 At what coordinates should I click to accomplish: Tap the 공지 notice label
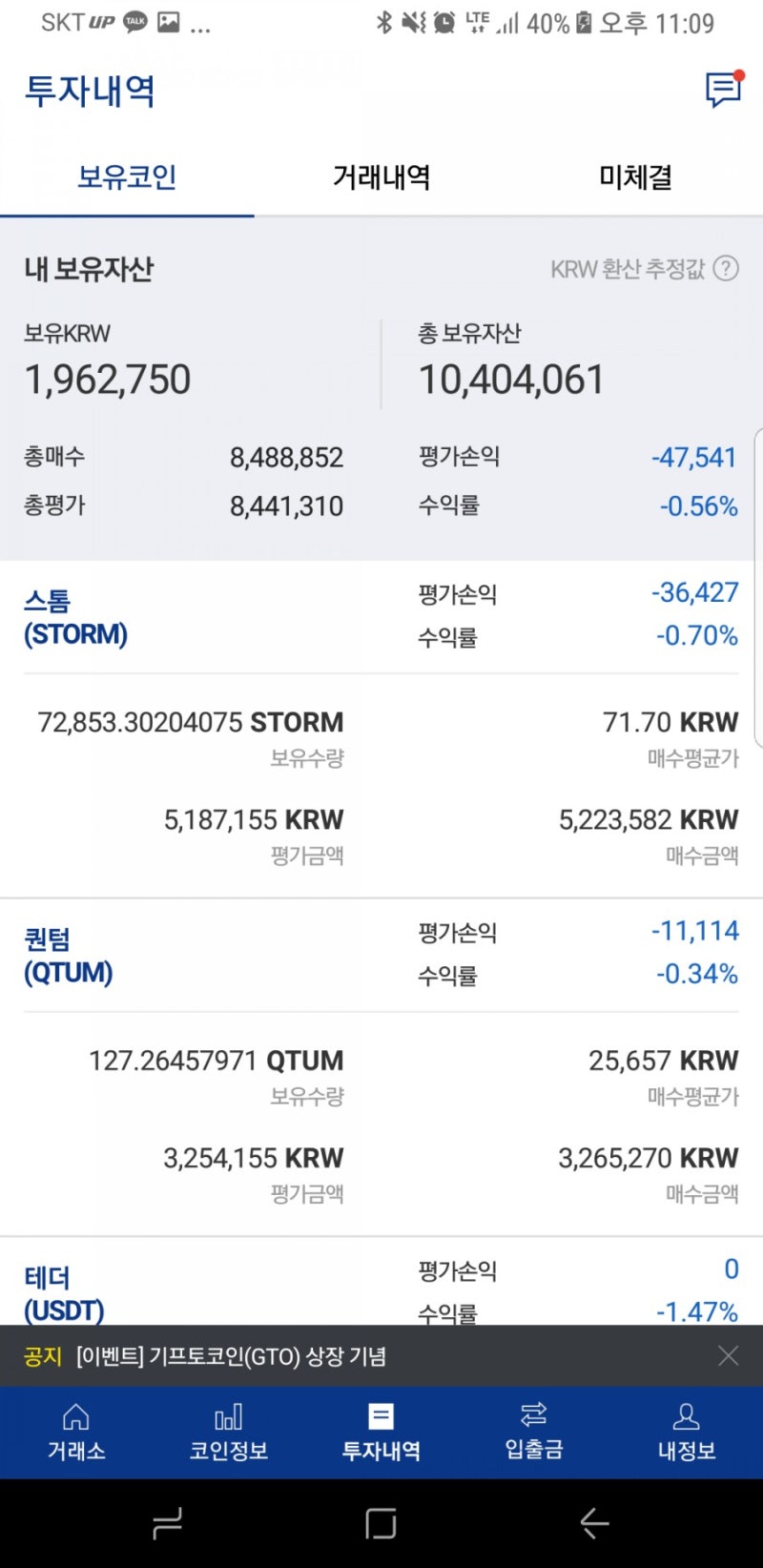[x=39, y=1355]
